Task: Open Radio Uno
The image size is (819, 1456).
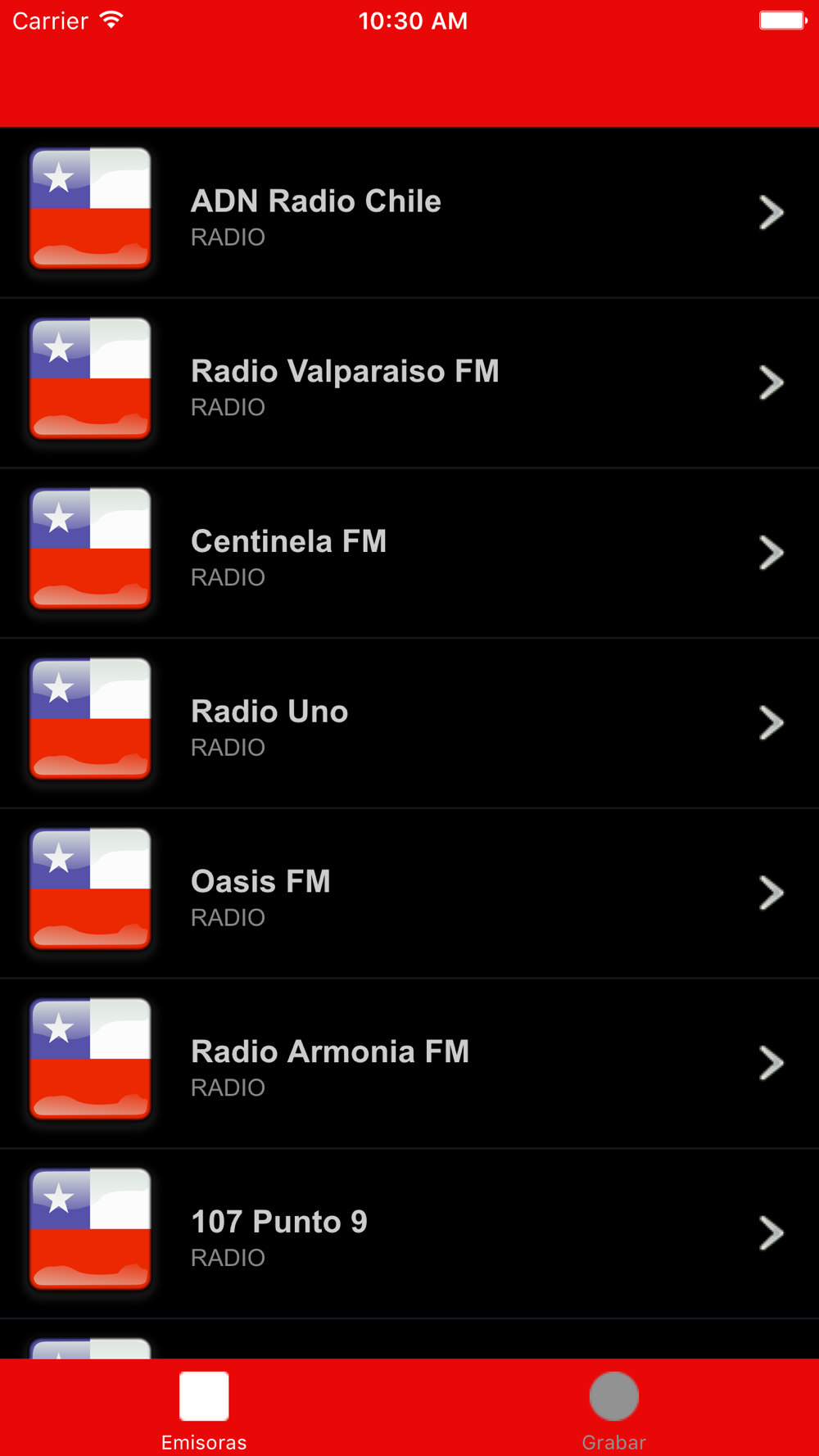Action: point(409,724)
